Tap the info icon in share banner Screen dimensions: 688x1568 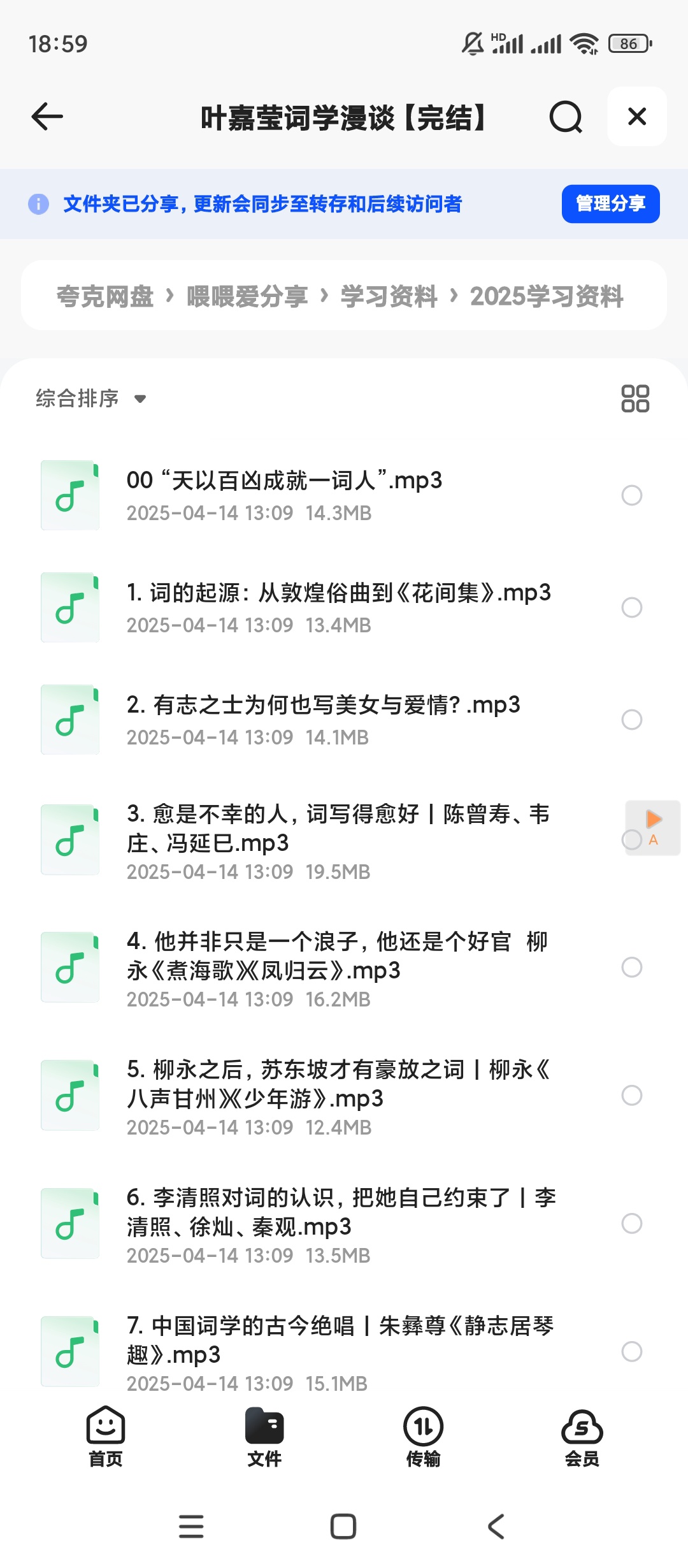39,204
